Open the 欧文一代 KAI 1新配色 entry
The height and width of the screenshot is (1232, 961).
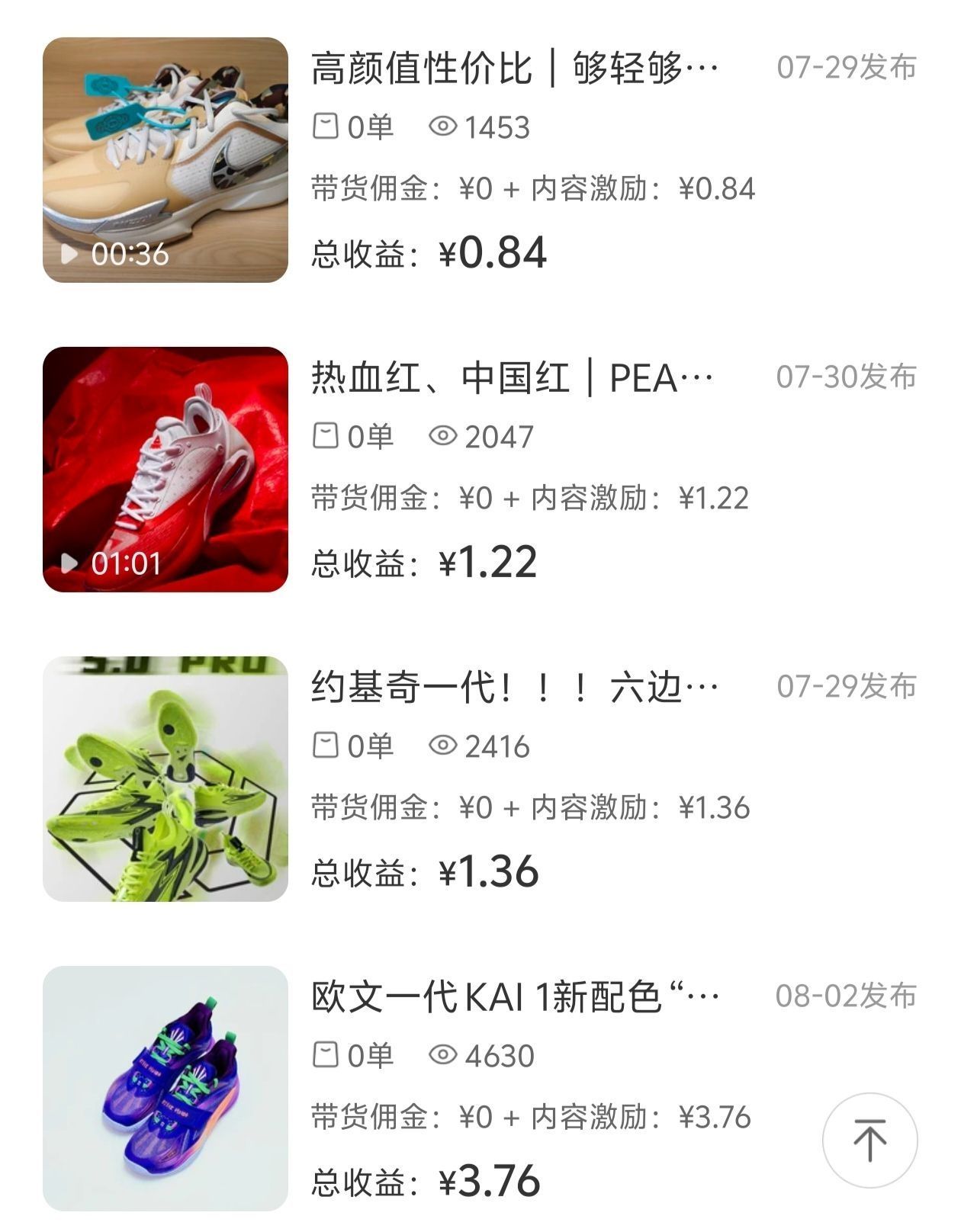click(515, 997)
